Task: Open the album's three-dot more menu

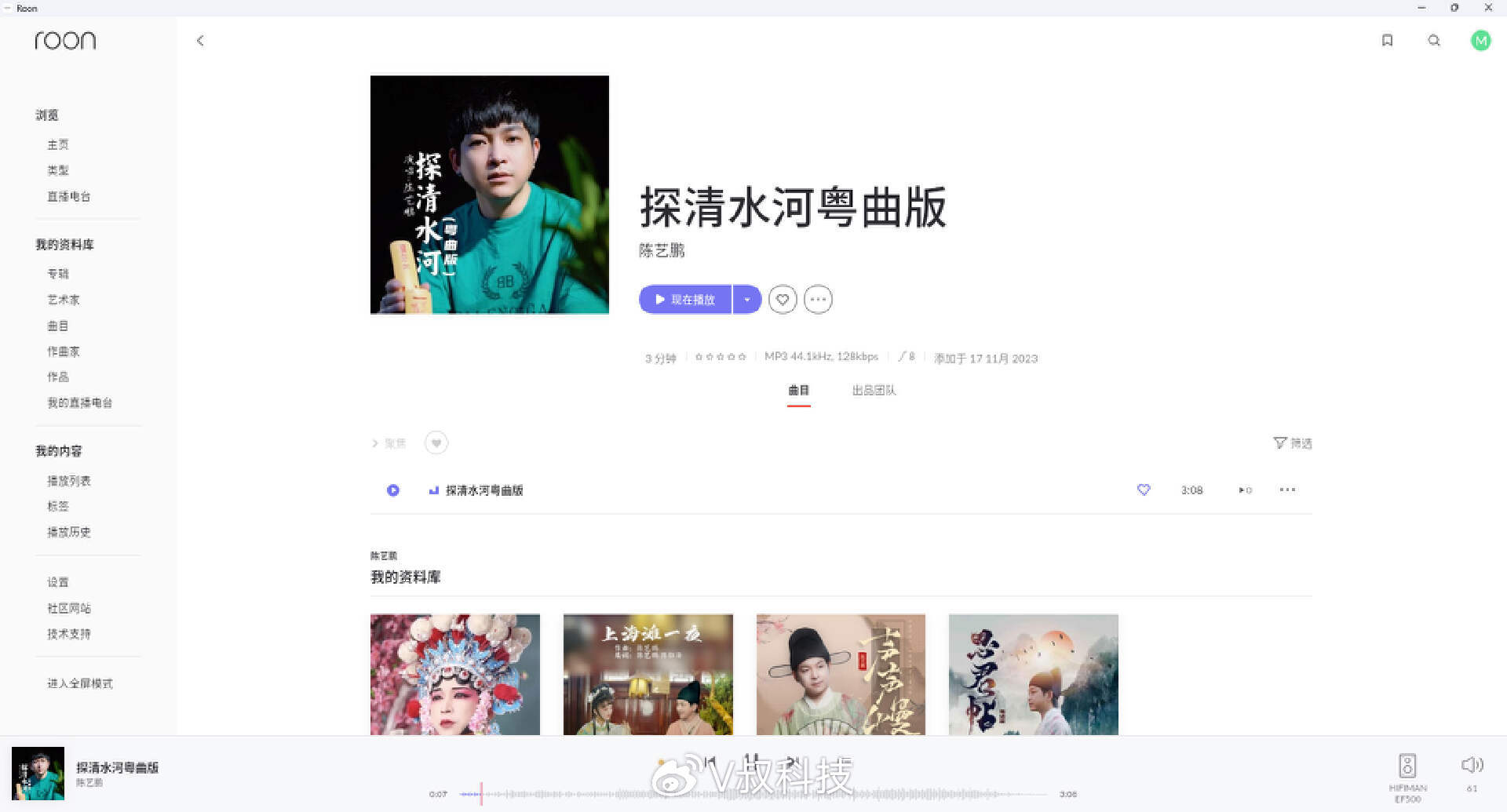Action: click(x=818, y=300)
